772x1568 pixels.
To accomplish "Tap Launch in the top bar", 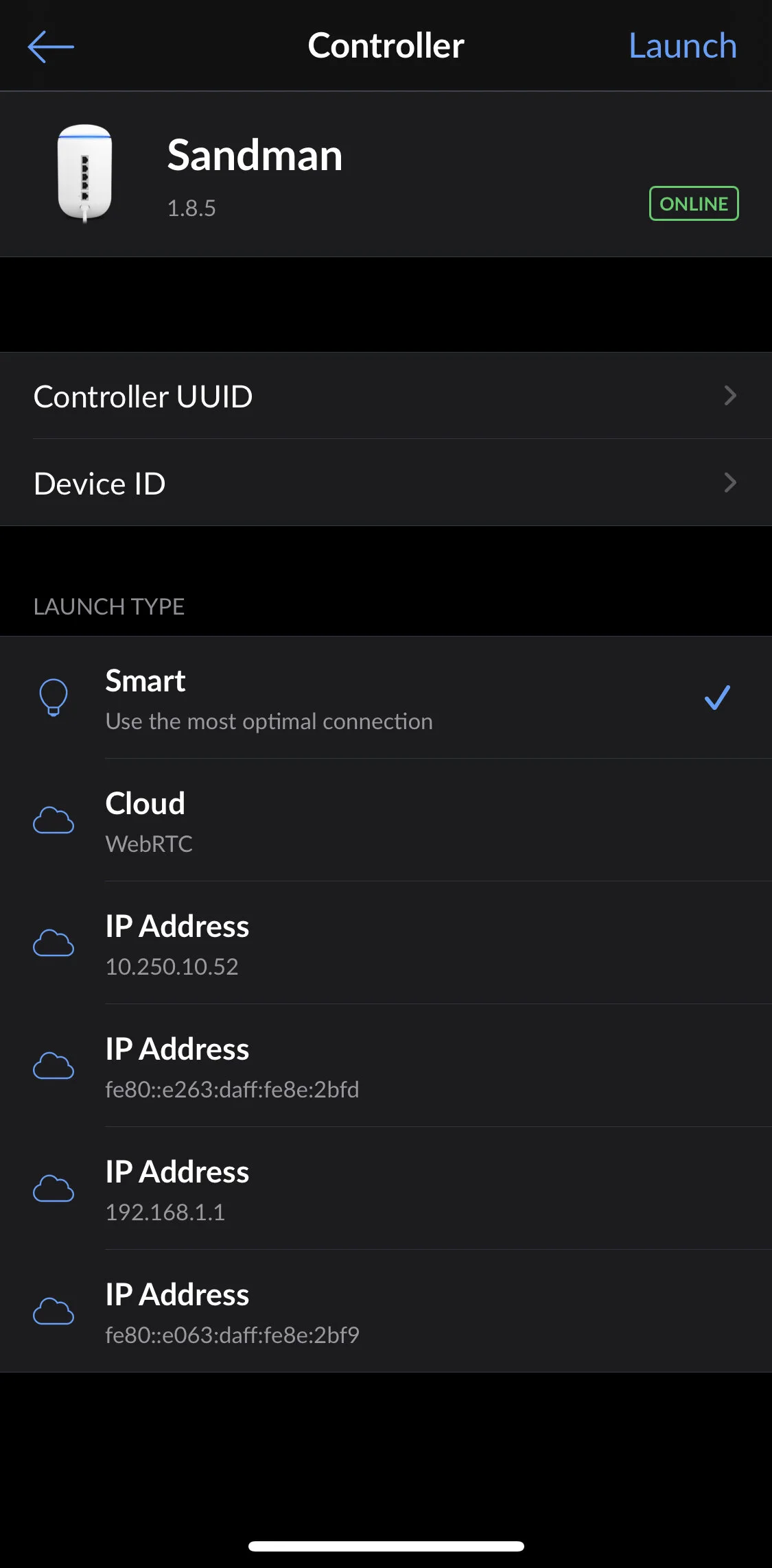I will pos(682,47).
